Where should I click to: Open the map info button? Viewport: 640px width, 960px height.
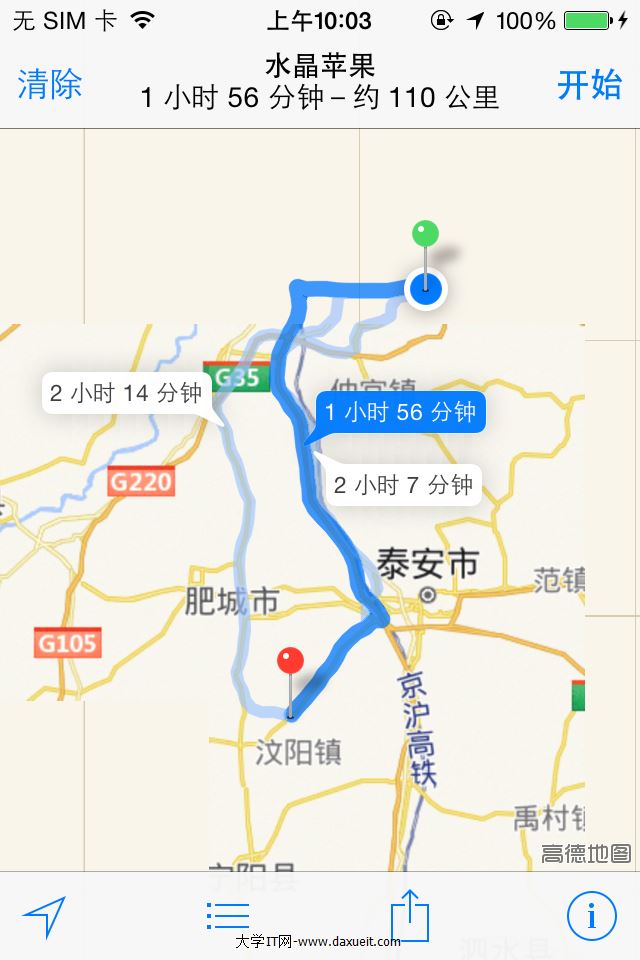click(591, 915)
